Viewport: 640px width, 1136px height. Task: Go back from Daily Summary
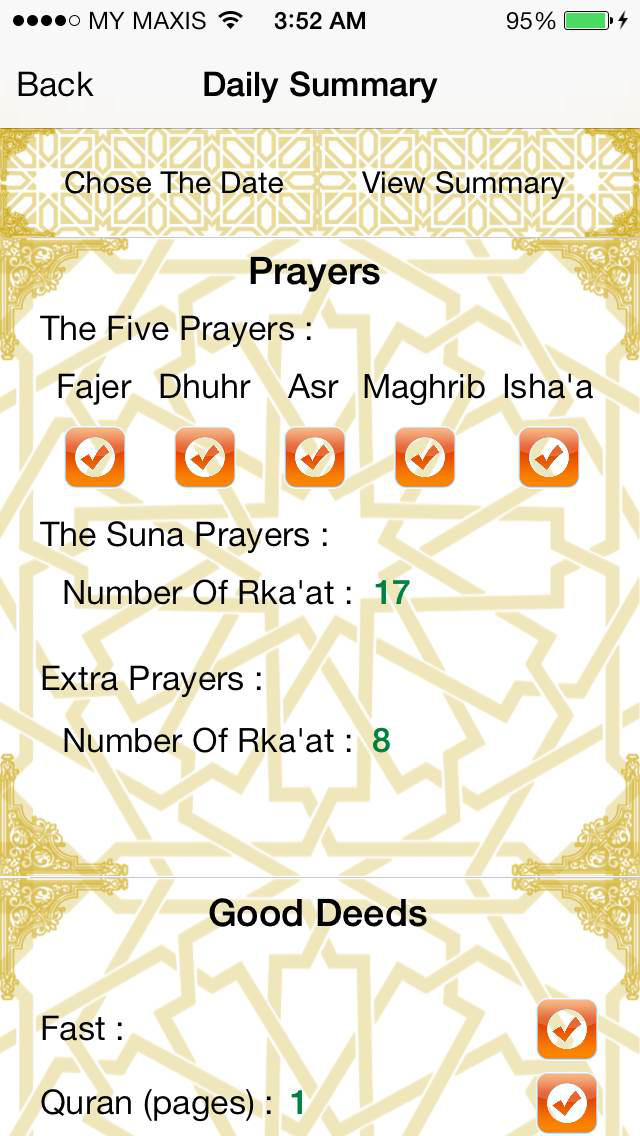(x=55, y=85)
